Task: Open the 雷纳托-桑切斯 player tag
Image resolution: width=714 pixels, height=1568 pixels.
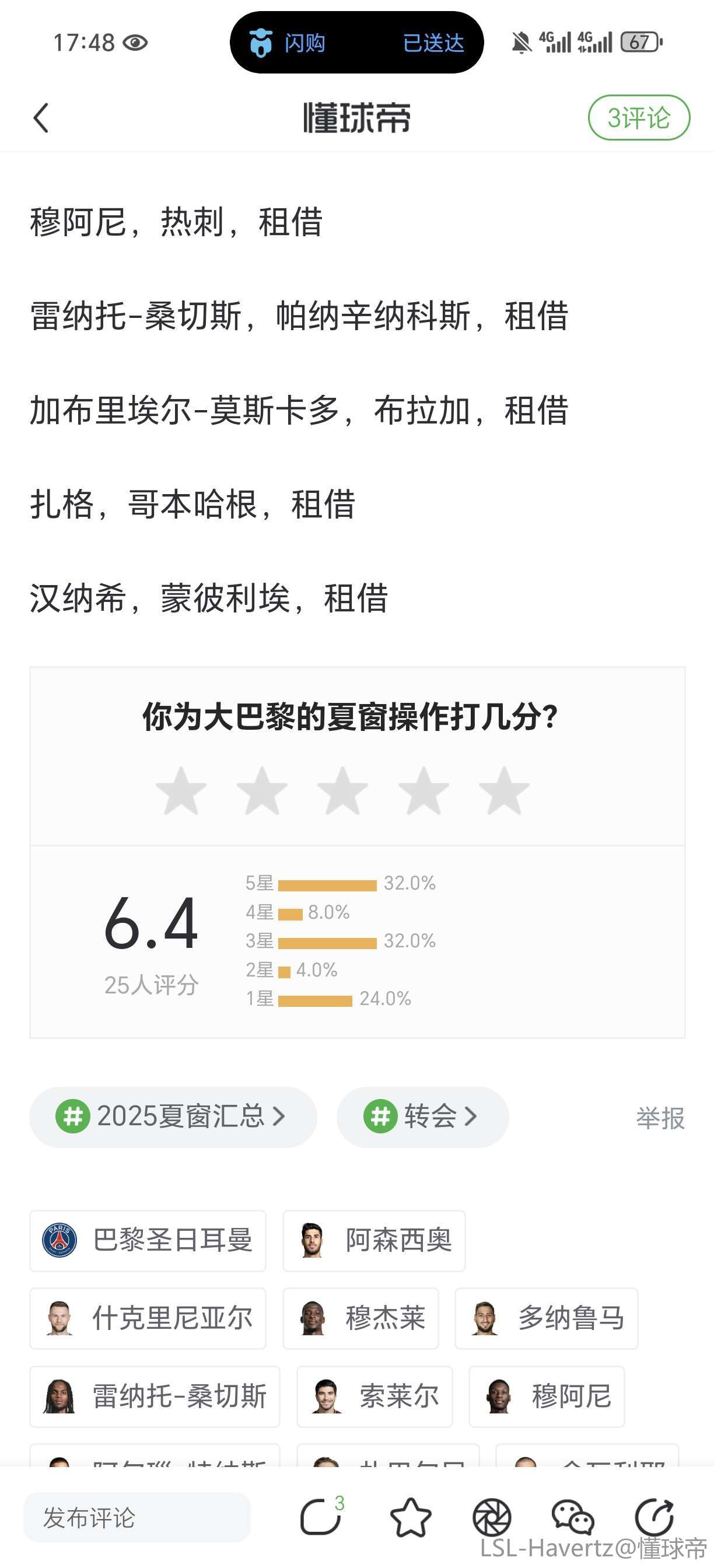Action: click(155, 1396)
